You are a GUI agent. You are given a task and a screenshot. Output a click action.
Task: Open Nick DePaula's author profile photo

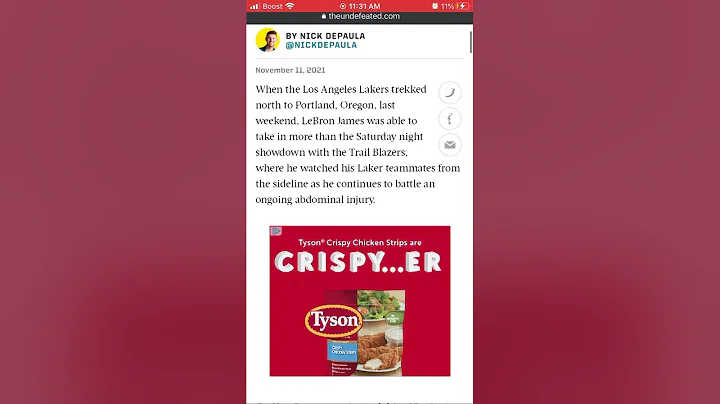(267, 40)
